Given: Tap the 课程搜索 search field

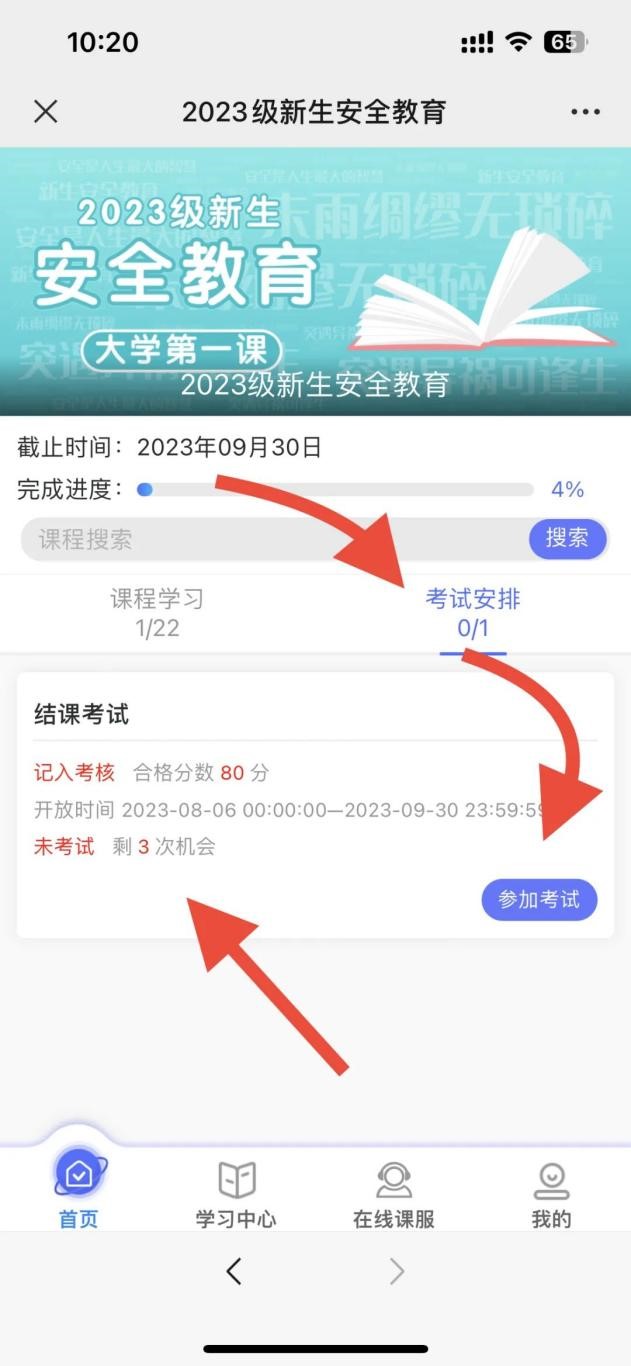Looking at the screenshot, I should pyautogui.click(x=270, y=540).
